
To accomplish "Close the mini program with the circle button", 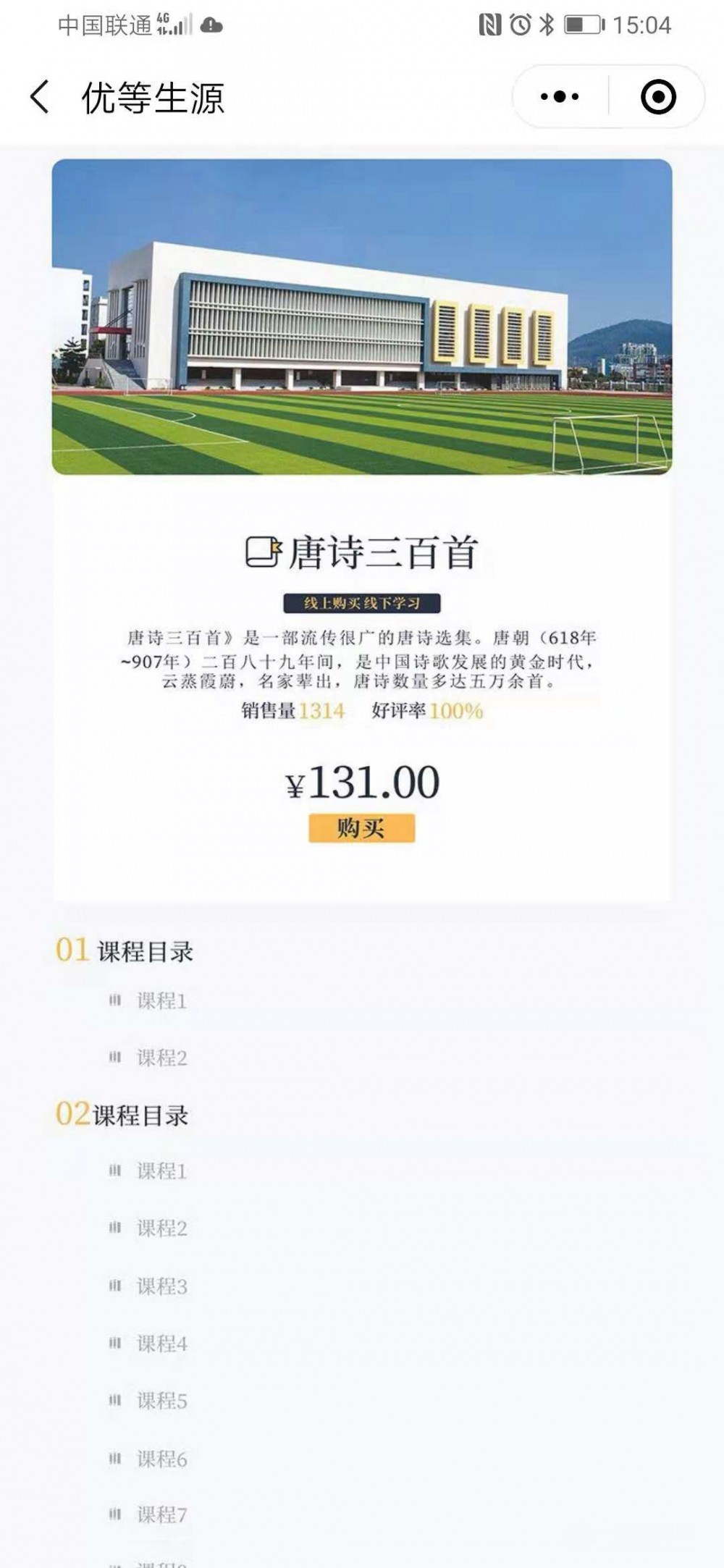I will tap(658, 97).
